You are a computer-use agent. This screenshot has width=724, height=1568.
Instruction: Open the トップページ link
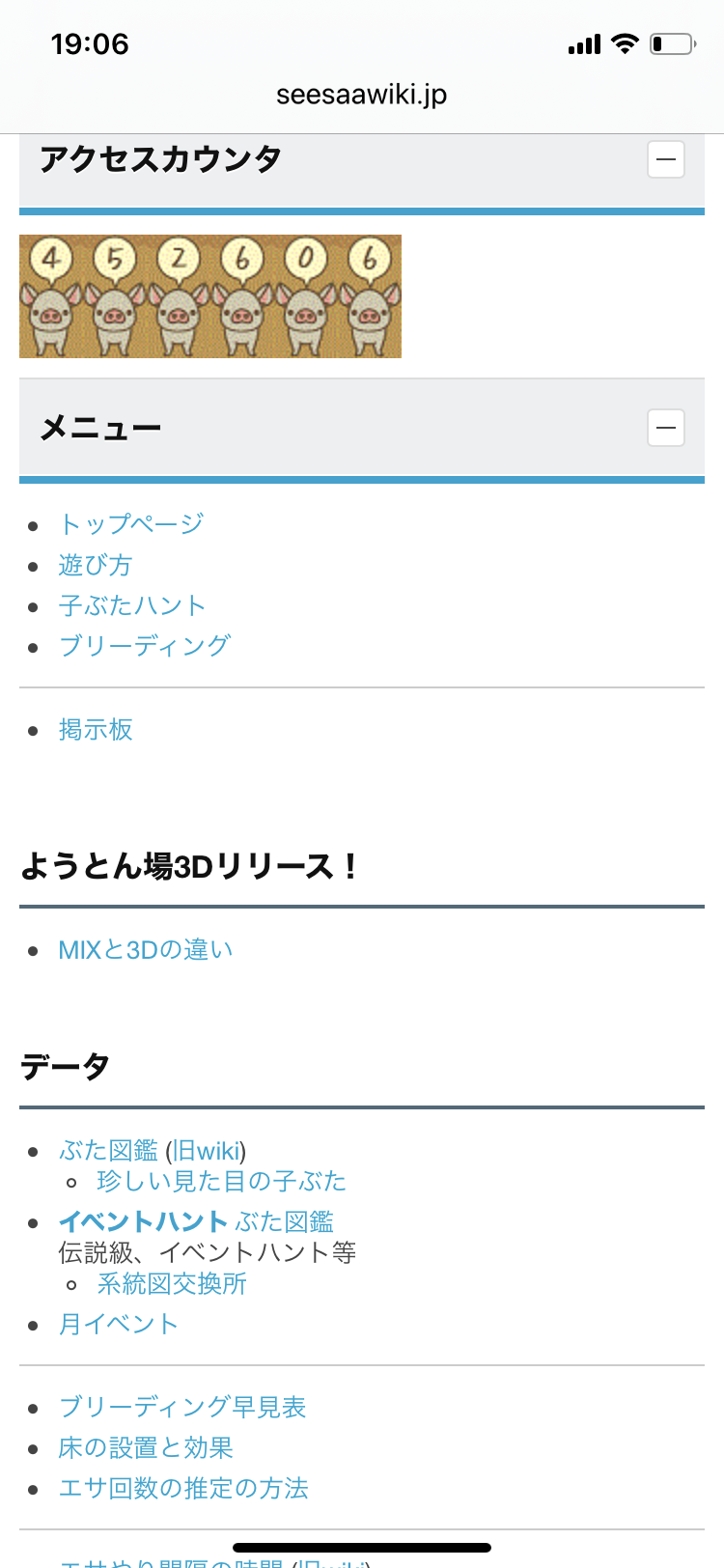point(131,523)
